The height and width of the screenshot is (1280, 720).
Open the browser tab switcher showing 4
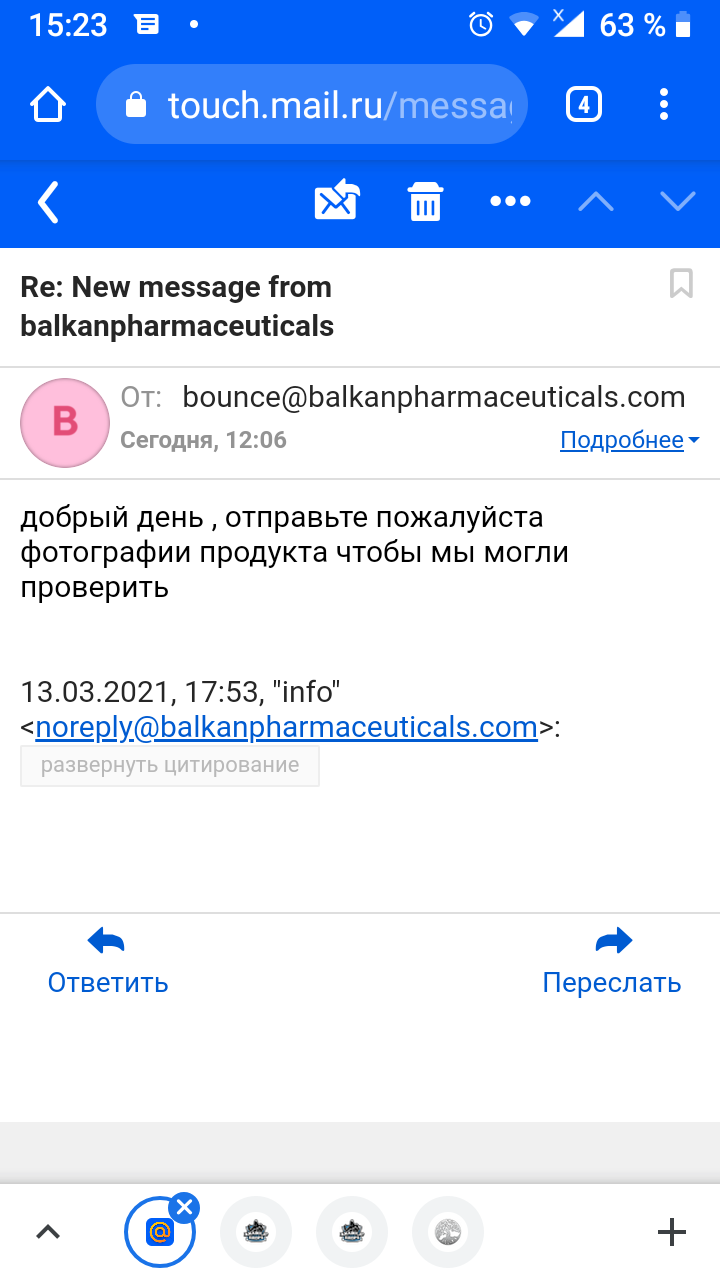584,105
